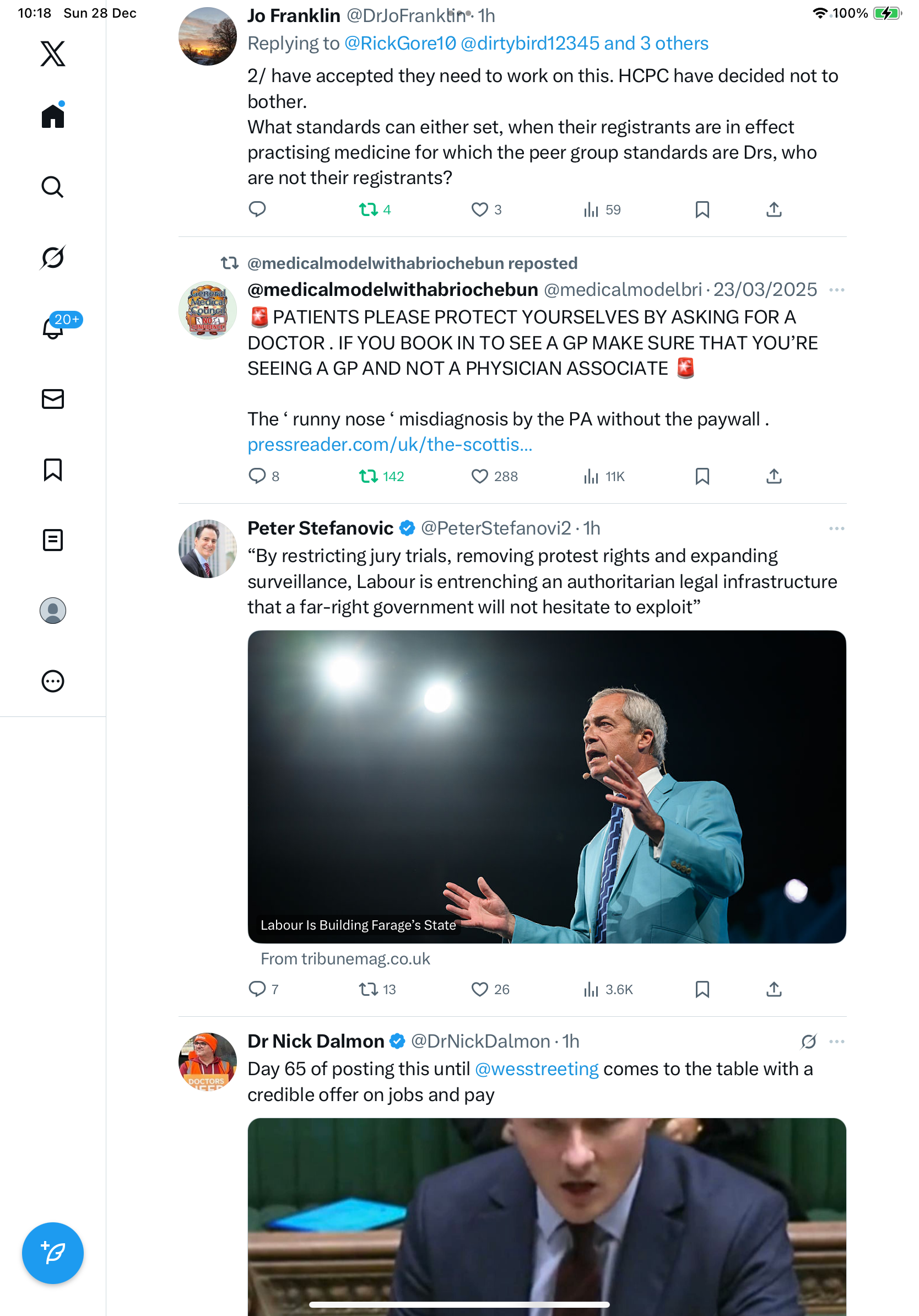Bookmark Jo Franklin's reply

pyautogui.click(x=702, y=210)
